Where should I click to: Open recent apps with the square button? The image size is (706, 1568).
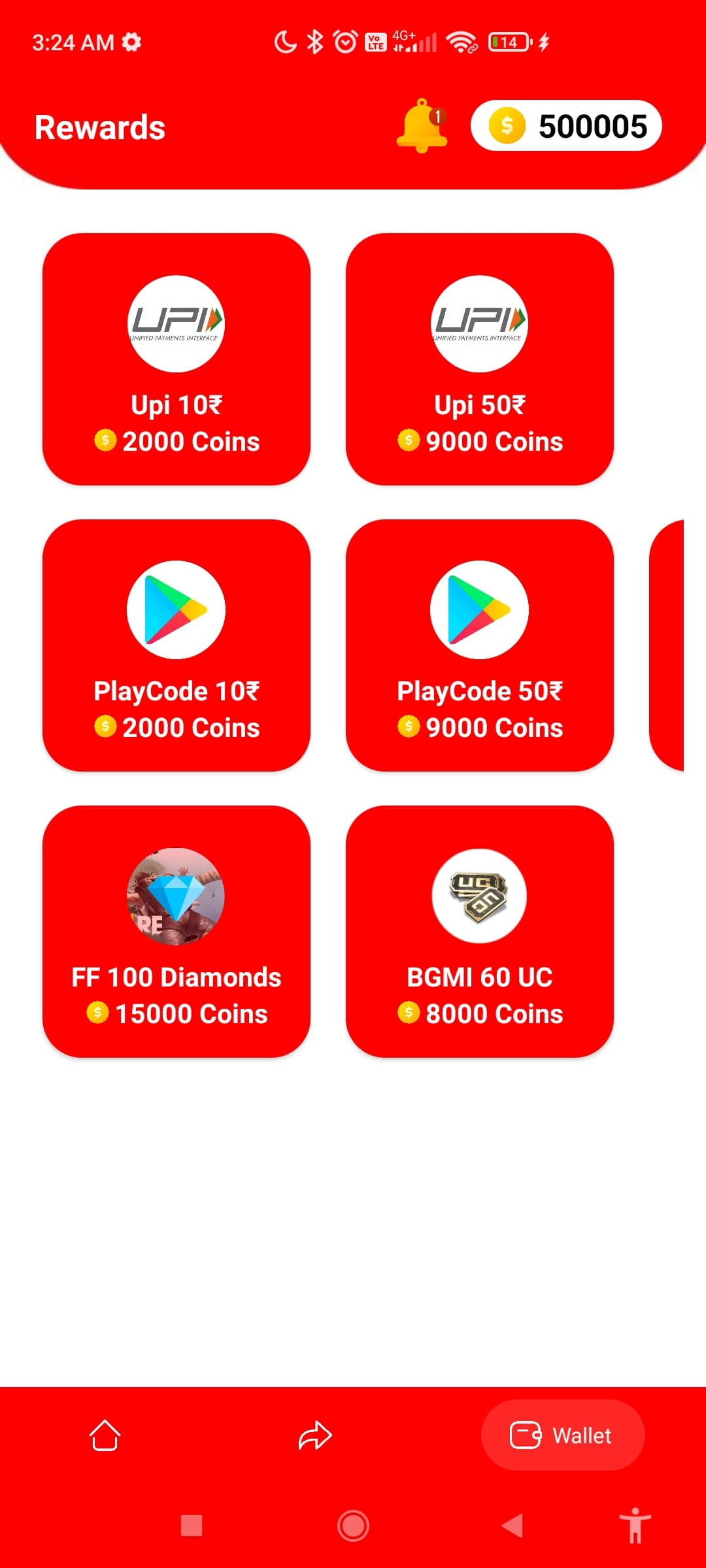tap(192, 1526)
